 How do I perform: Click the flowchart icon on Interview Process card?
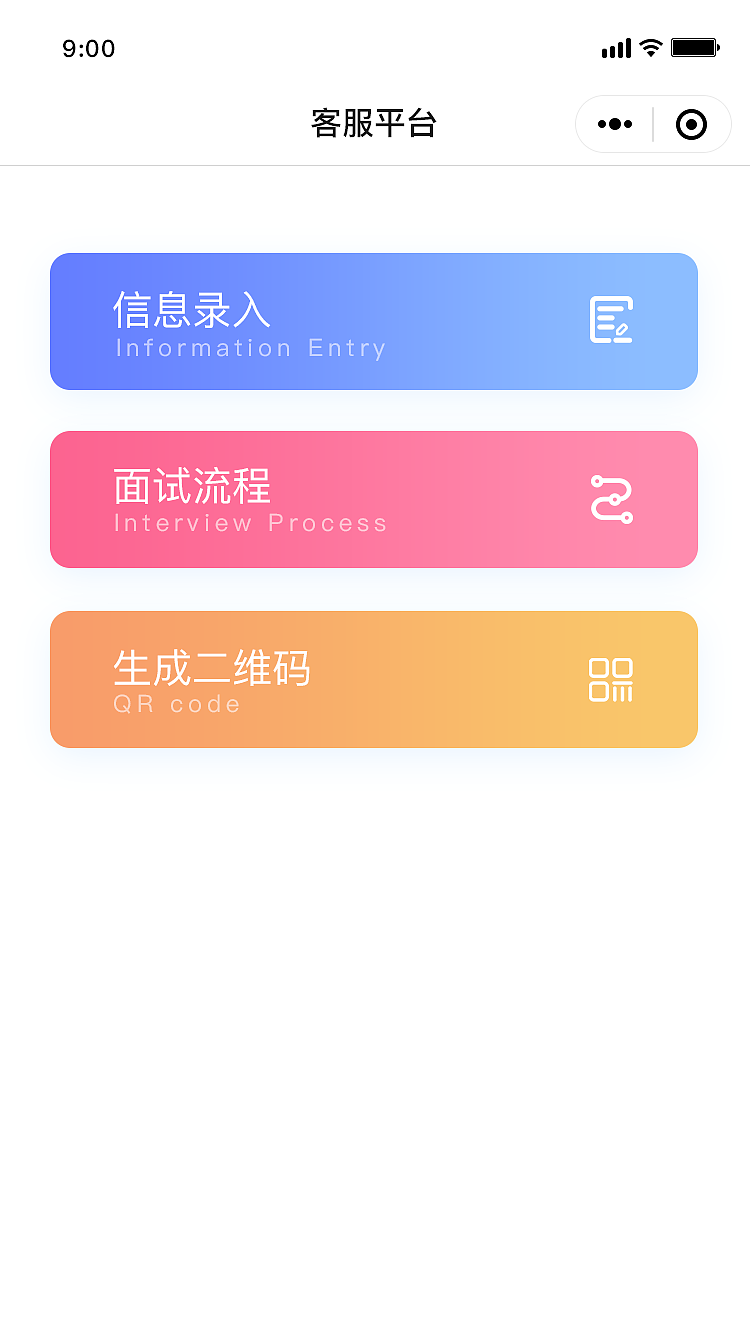point(611,498)
